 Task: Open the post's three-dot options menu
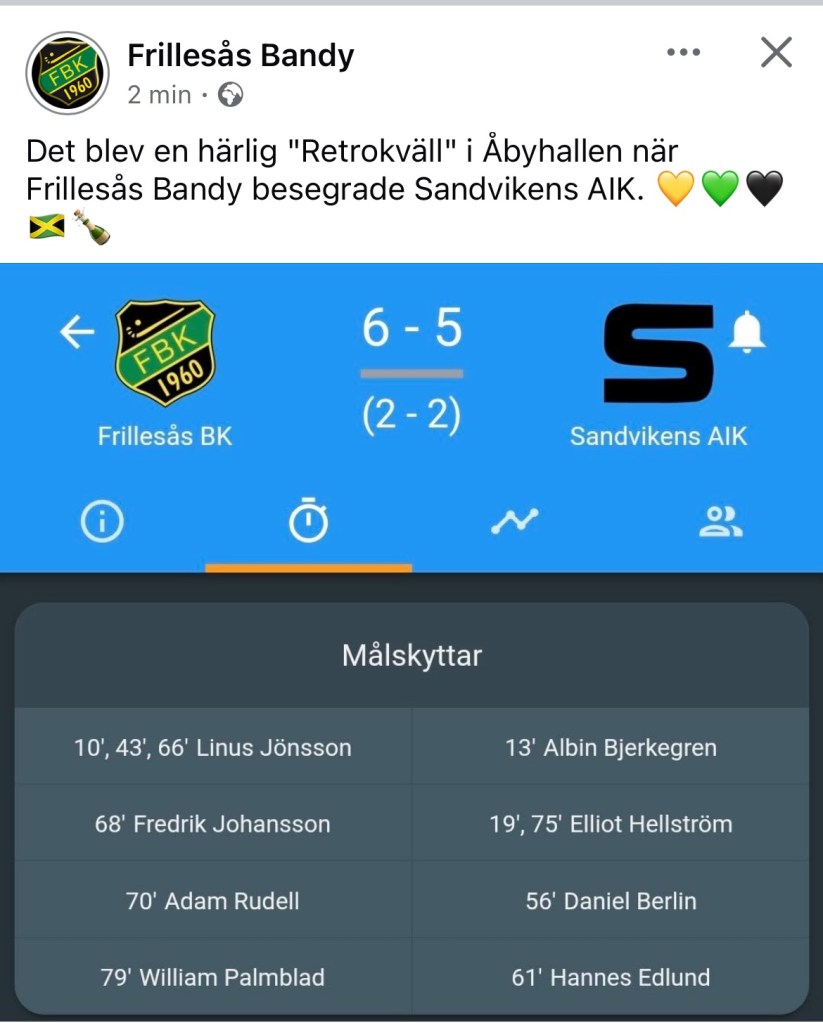683,53
